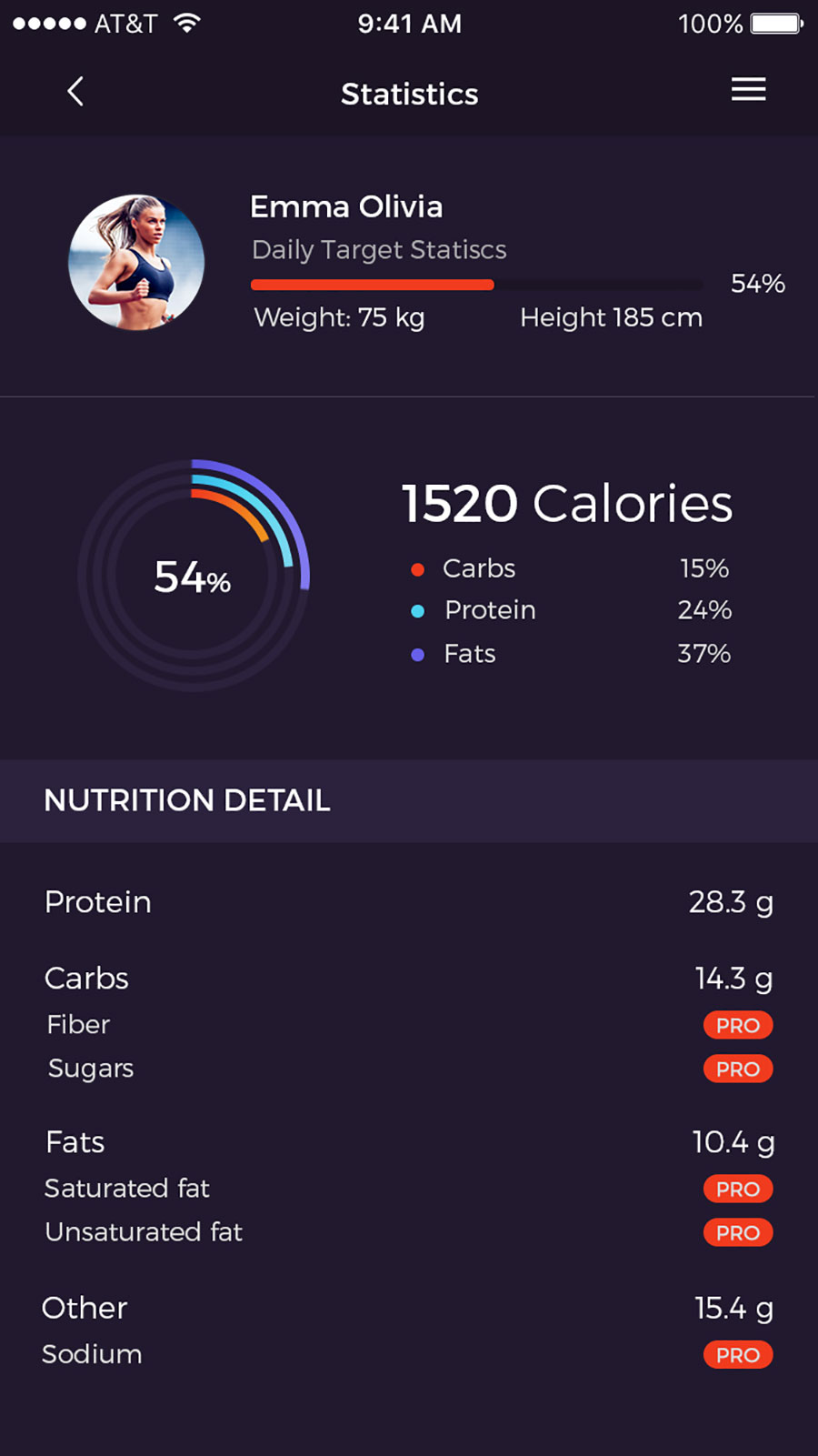Tap PRO badge beside Unsaturated fat
The width and height of the screenshot is (818, 1456).
738,1232
